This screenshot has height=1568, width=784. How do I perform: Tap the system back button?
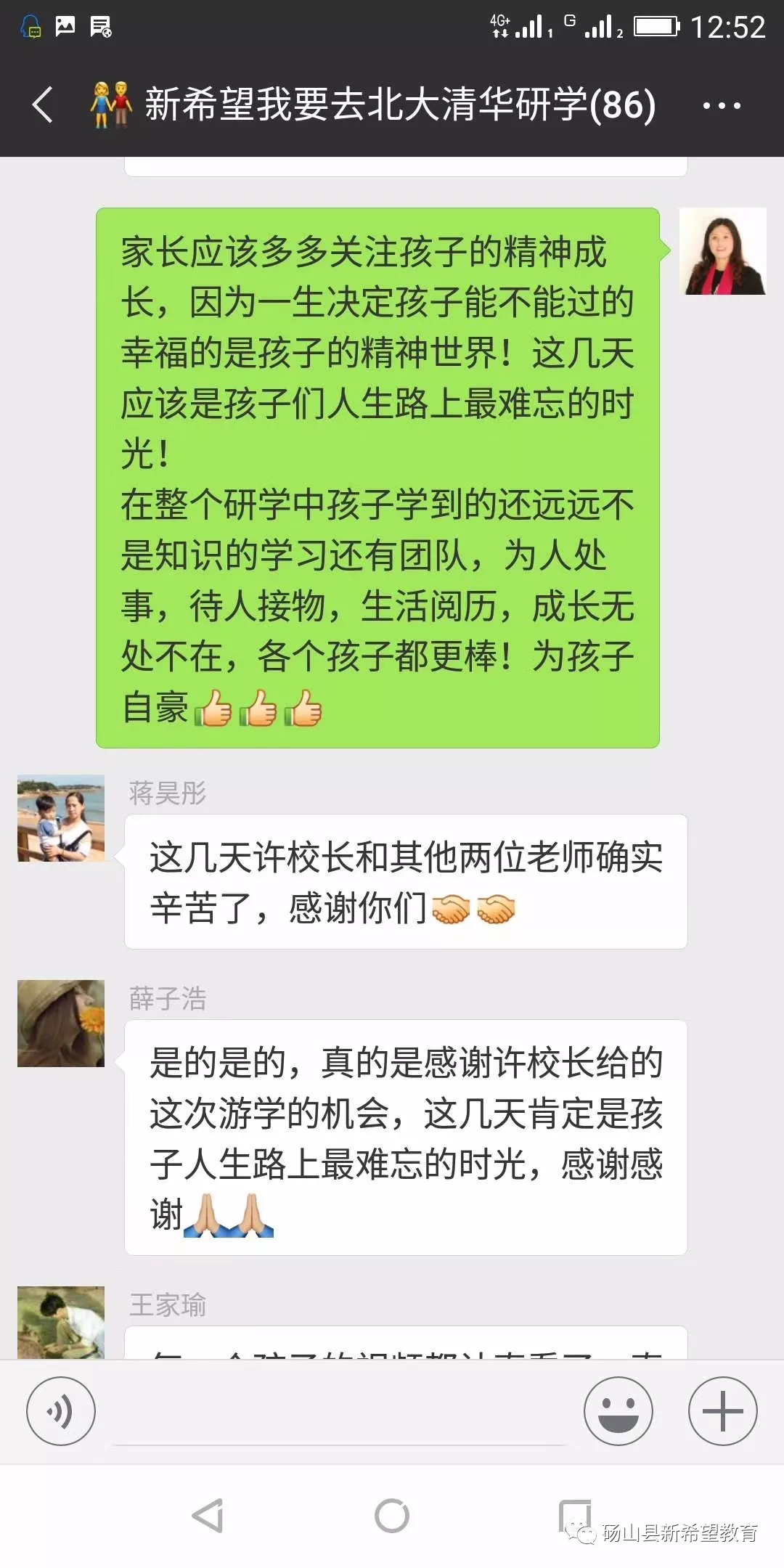point(208,1516)
